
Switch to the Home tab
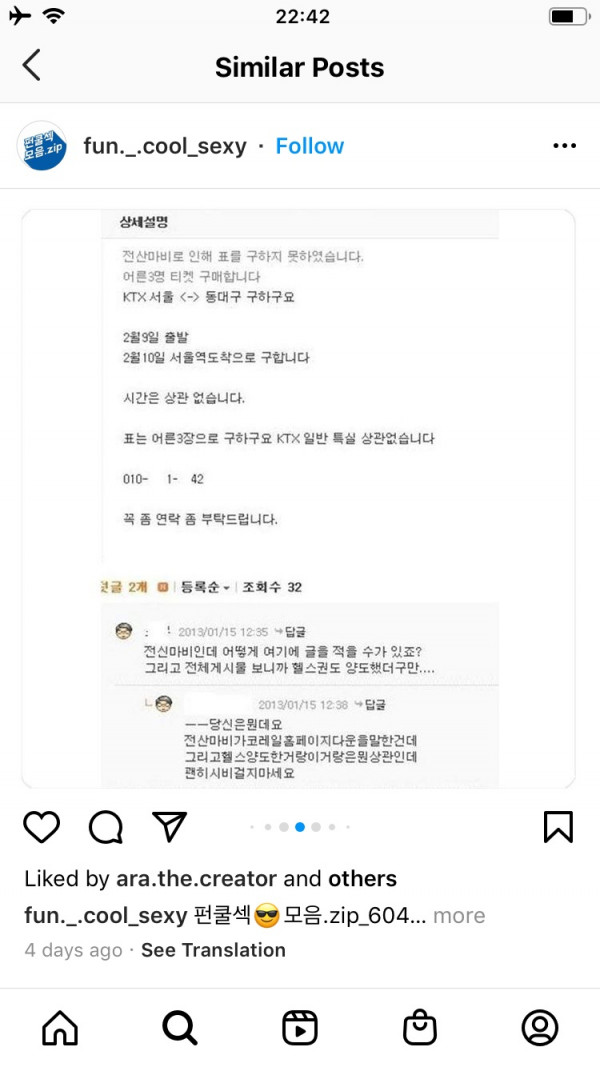coord(59,1027)
